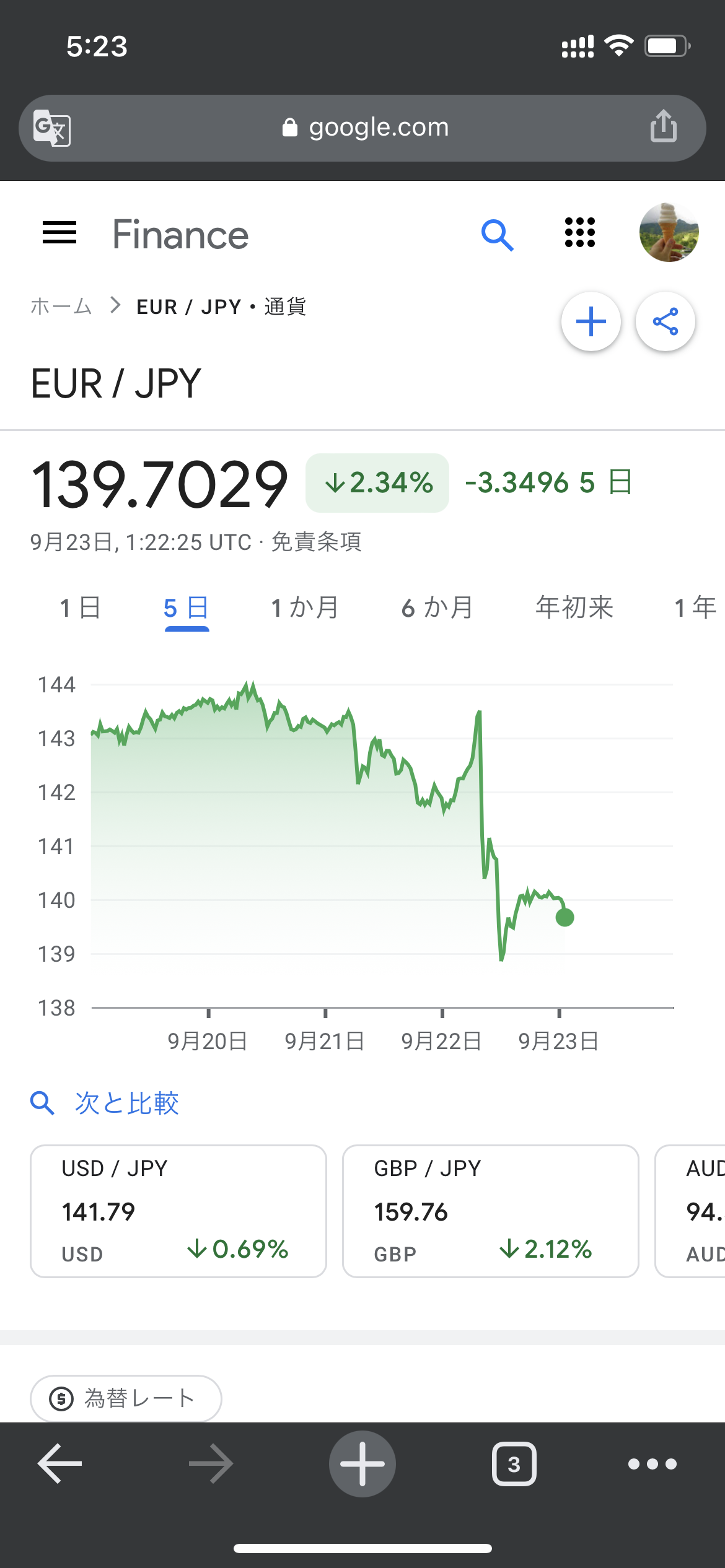The height and width of the screenshot is (1568, 725).
Task: Open the 免責条項 disclaimer link
Action: (316, 542)
